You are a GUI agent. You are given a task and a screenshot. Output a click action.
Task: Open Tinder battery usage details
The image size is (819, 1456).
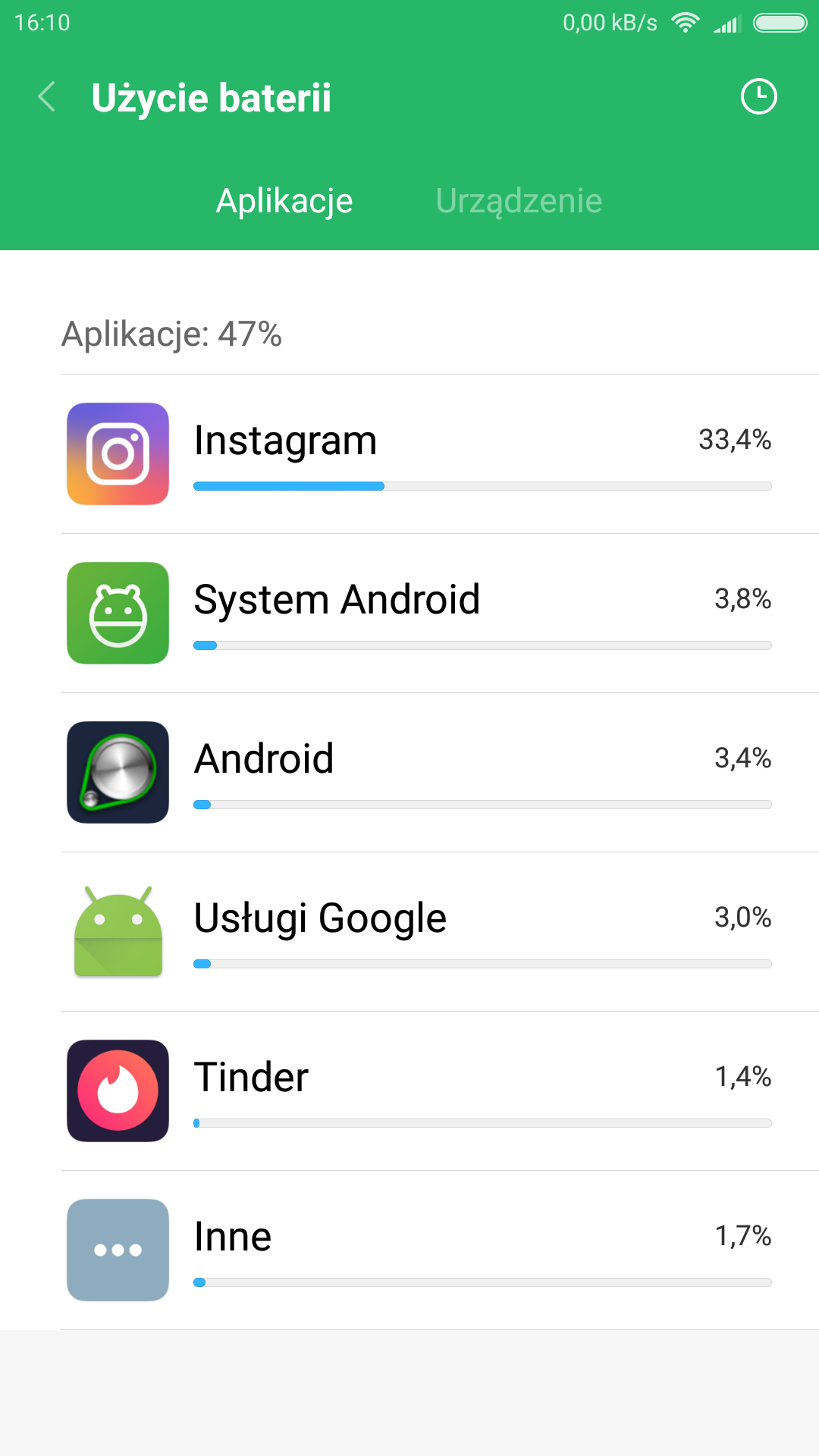[x=440, y=1090]
